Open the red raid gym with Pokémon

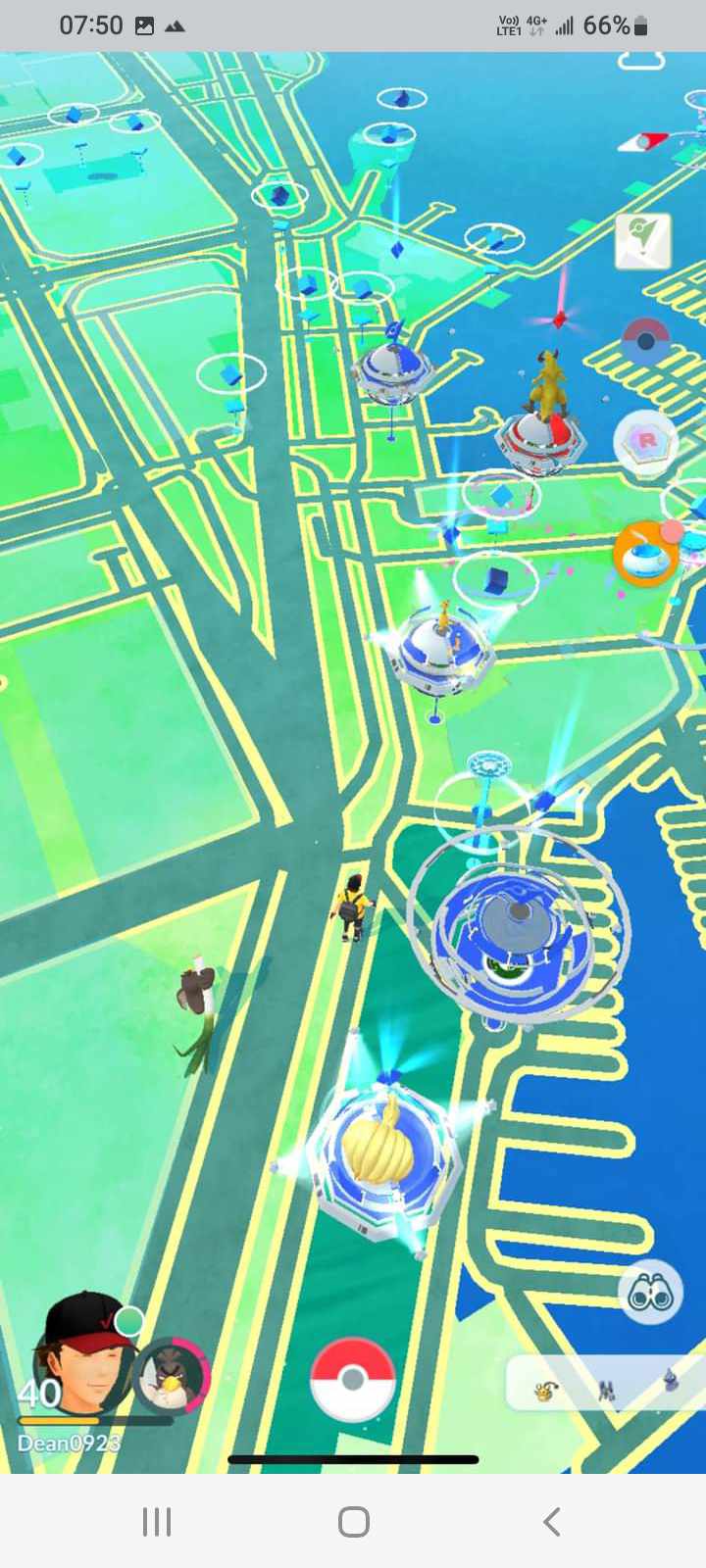pos(540,421)
